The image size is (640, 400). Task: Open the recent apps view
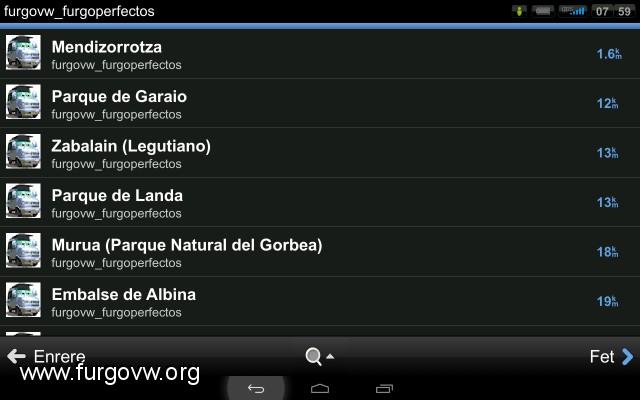[384, 388]
